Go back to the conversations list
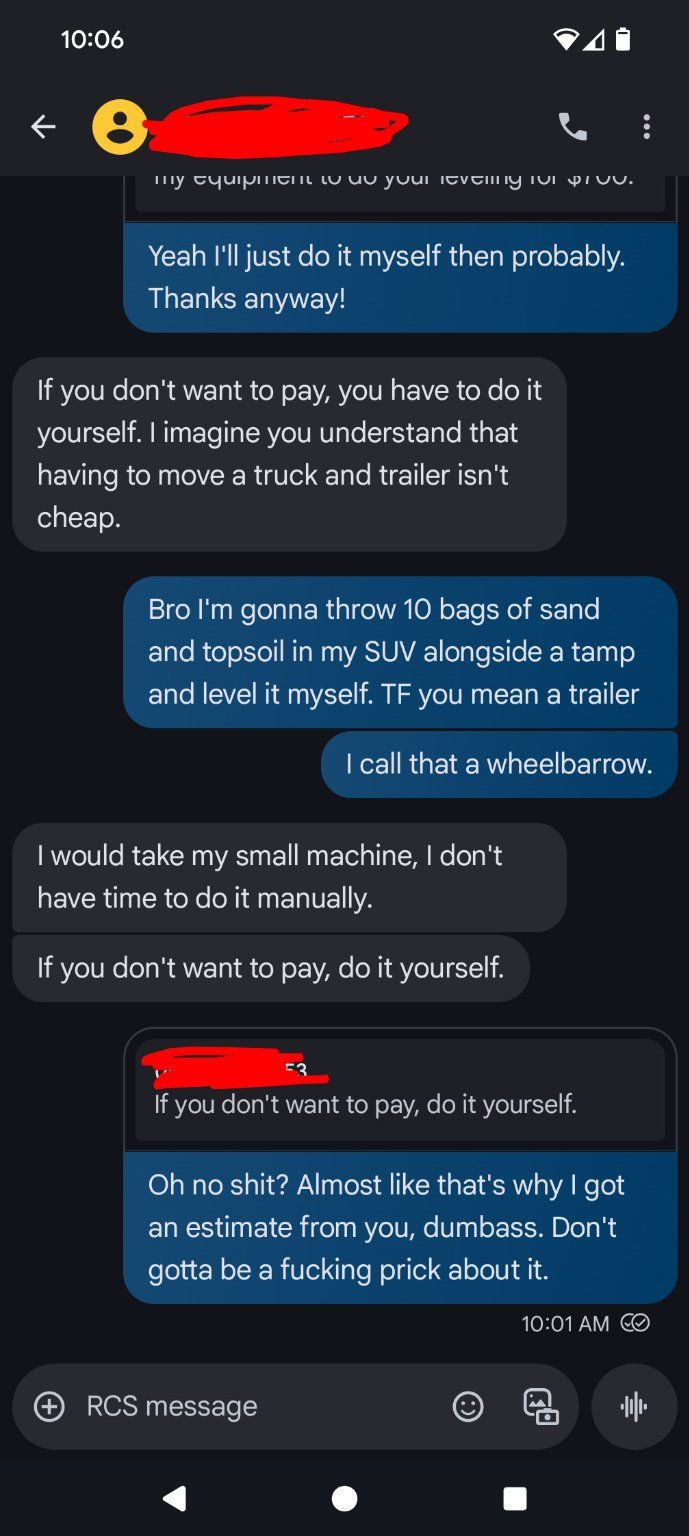 (43, 126)
